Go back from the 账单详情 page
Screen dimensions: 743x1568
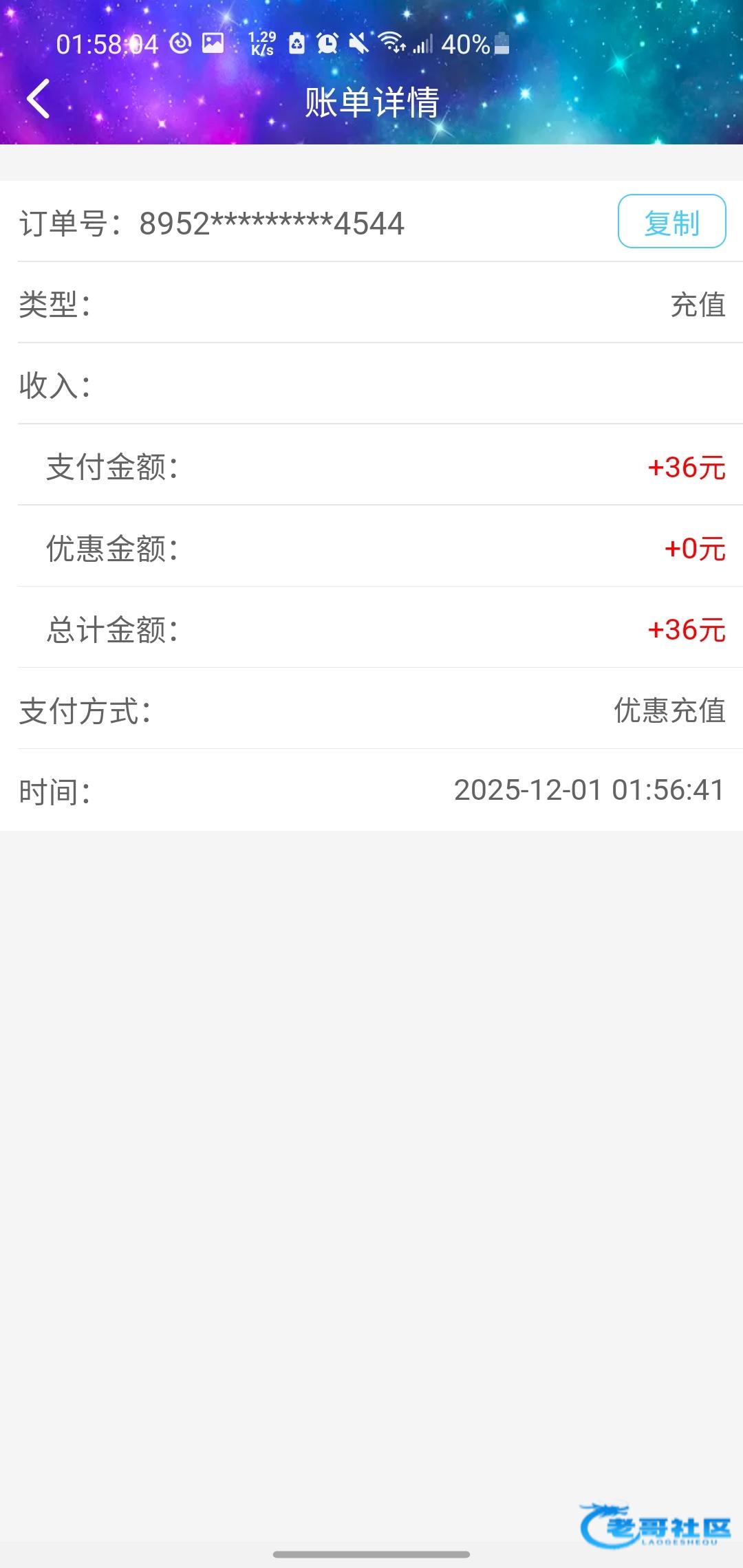pyautogui.click(x=39, y=99)
